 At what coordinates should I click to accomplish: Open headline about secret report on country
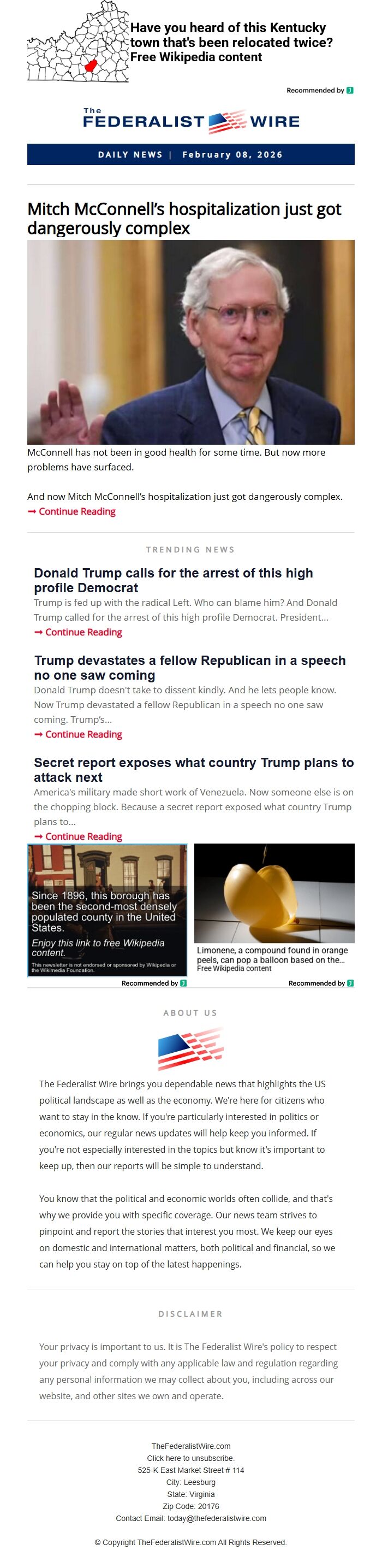click(193, 769)
